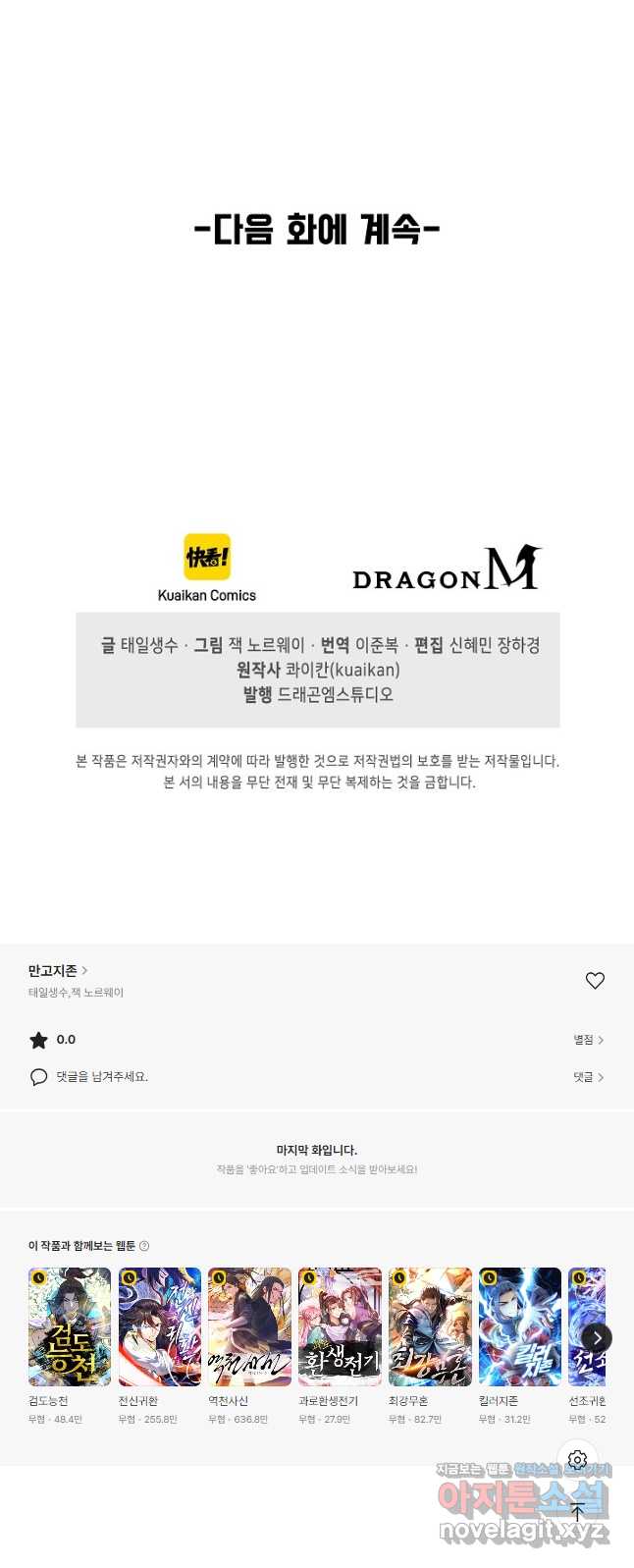Show next recommended webtoons with arrow
Screen dimensions: 634x1568
(x=597, y=1337)
